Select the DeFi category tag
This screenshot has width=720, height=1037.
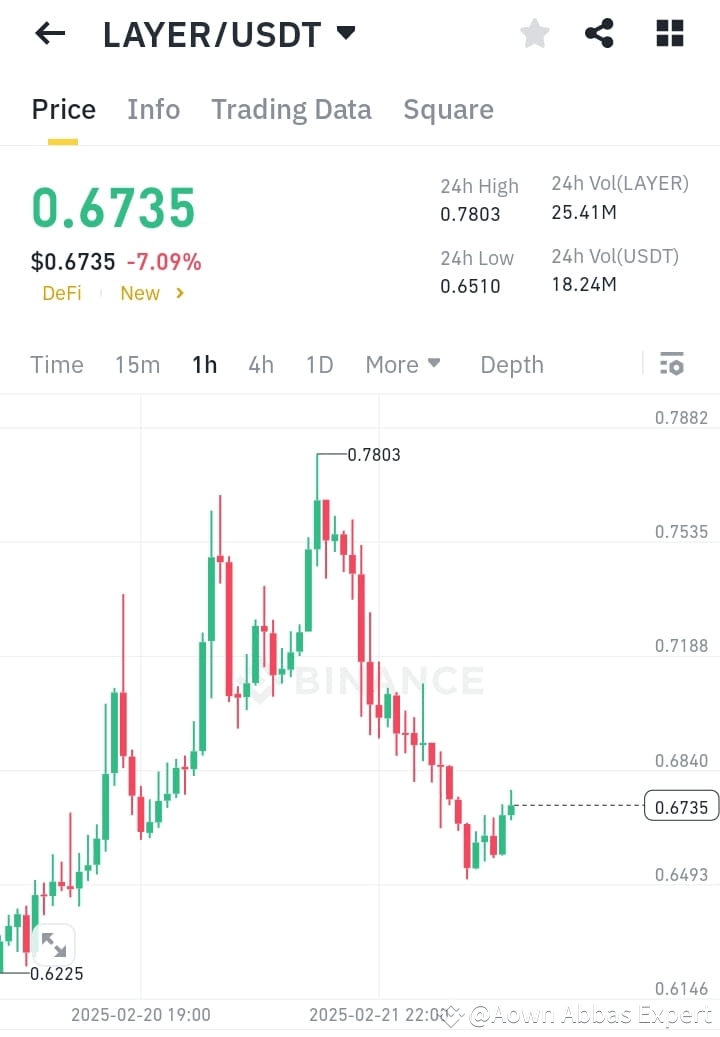tap(62, 293)
